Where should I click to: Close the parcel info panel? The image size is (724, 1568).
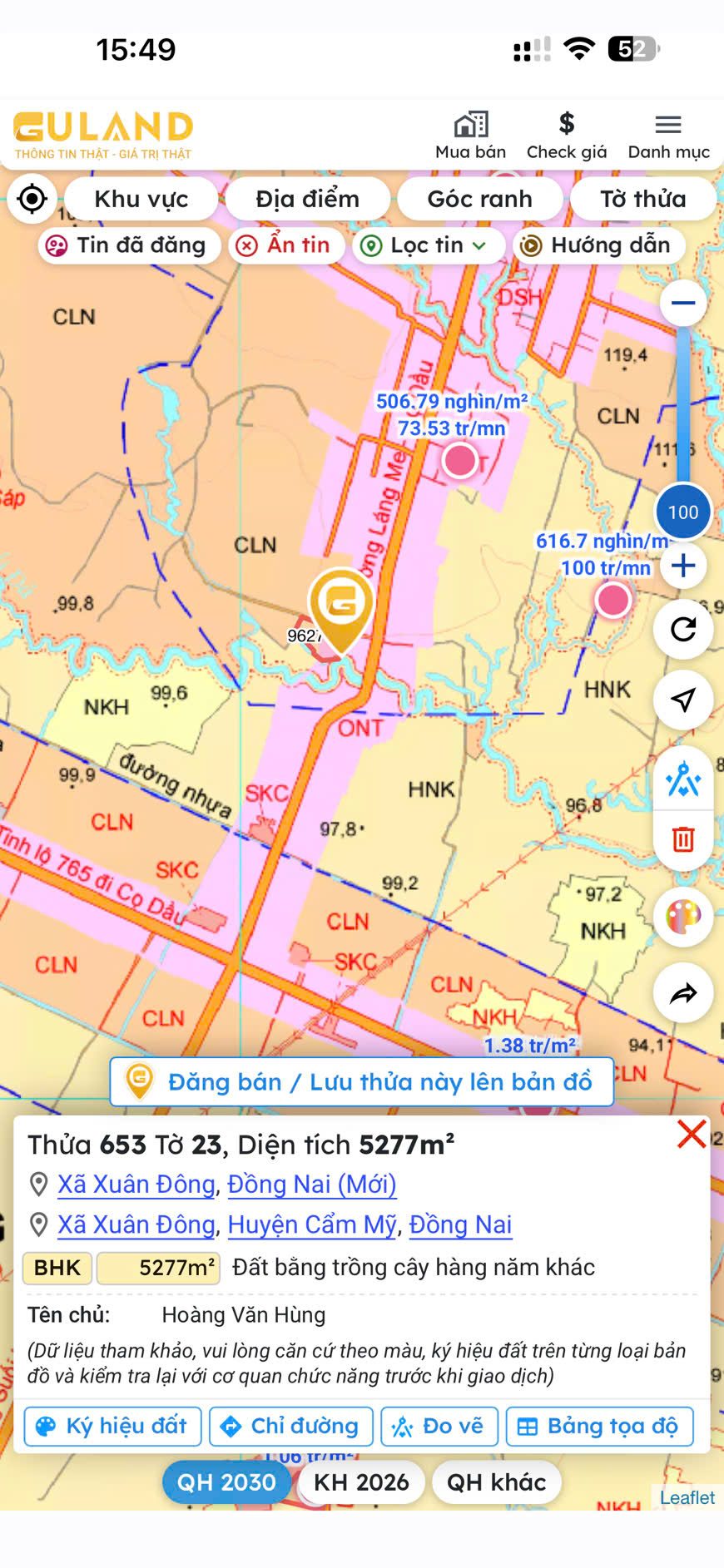692,1134
